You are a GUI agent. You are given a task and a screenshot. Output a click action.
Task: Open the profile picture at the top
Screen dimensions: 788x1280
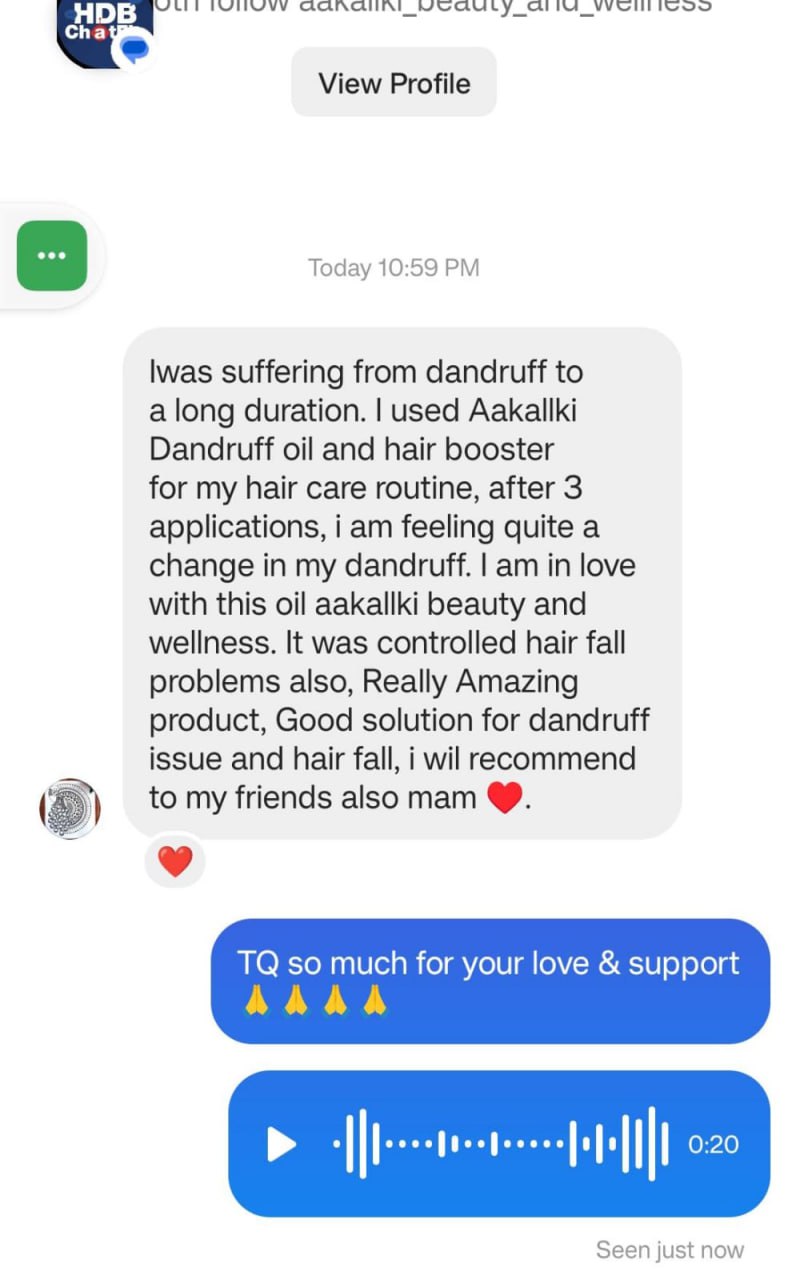click(x=104, y=32)
